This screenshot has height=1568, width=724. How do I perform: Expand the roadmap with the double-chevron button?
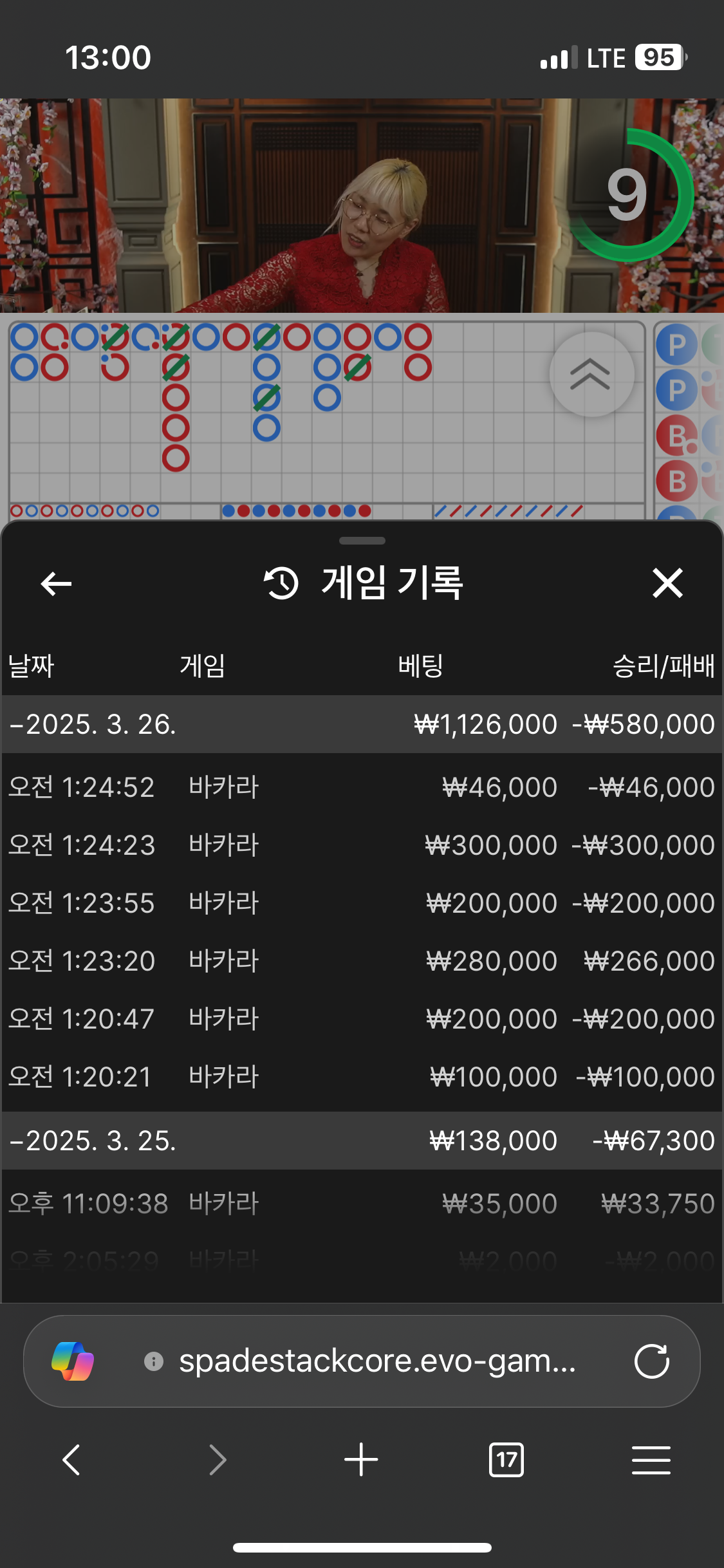coord(591,375)
